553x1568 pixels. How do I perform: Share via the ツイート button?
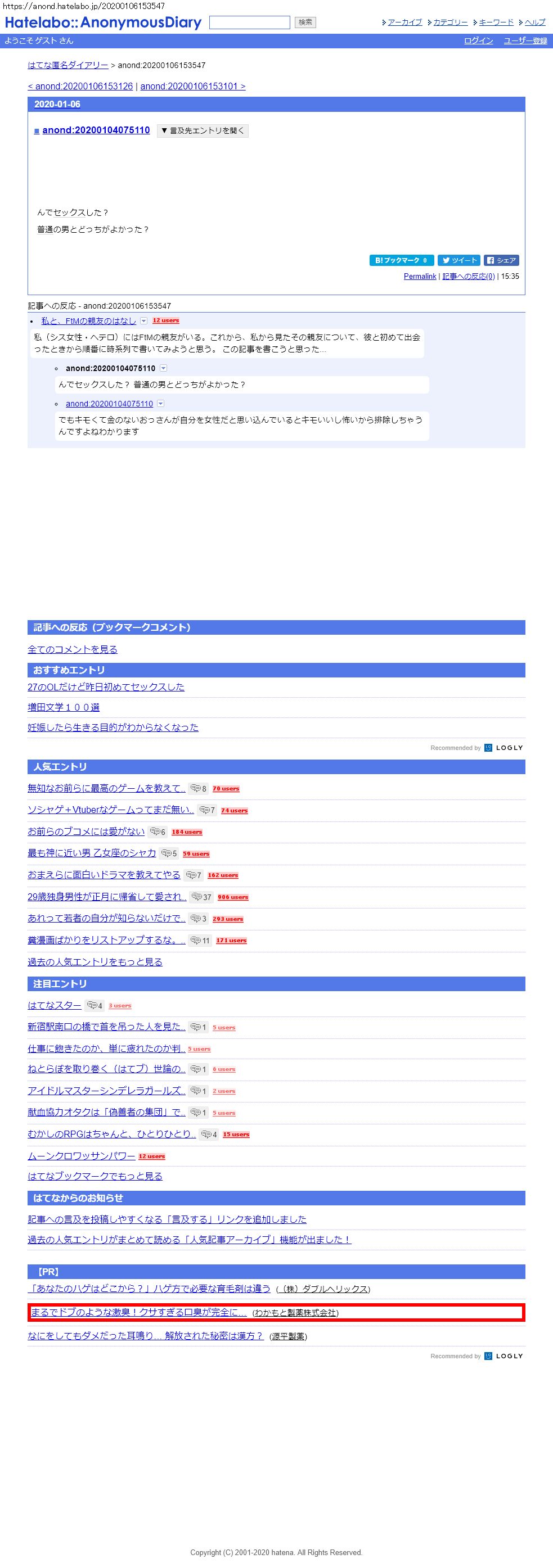459,260
